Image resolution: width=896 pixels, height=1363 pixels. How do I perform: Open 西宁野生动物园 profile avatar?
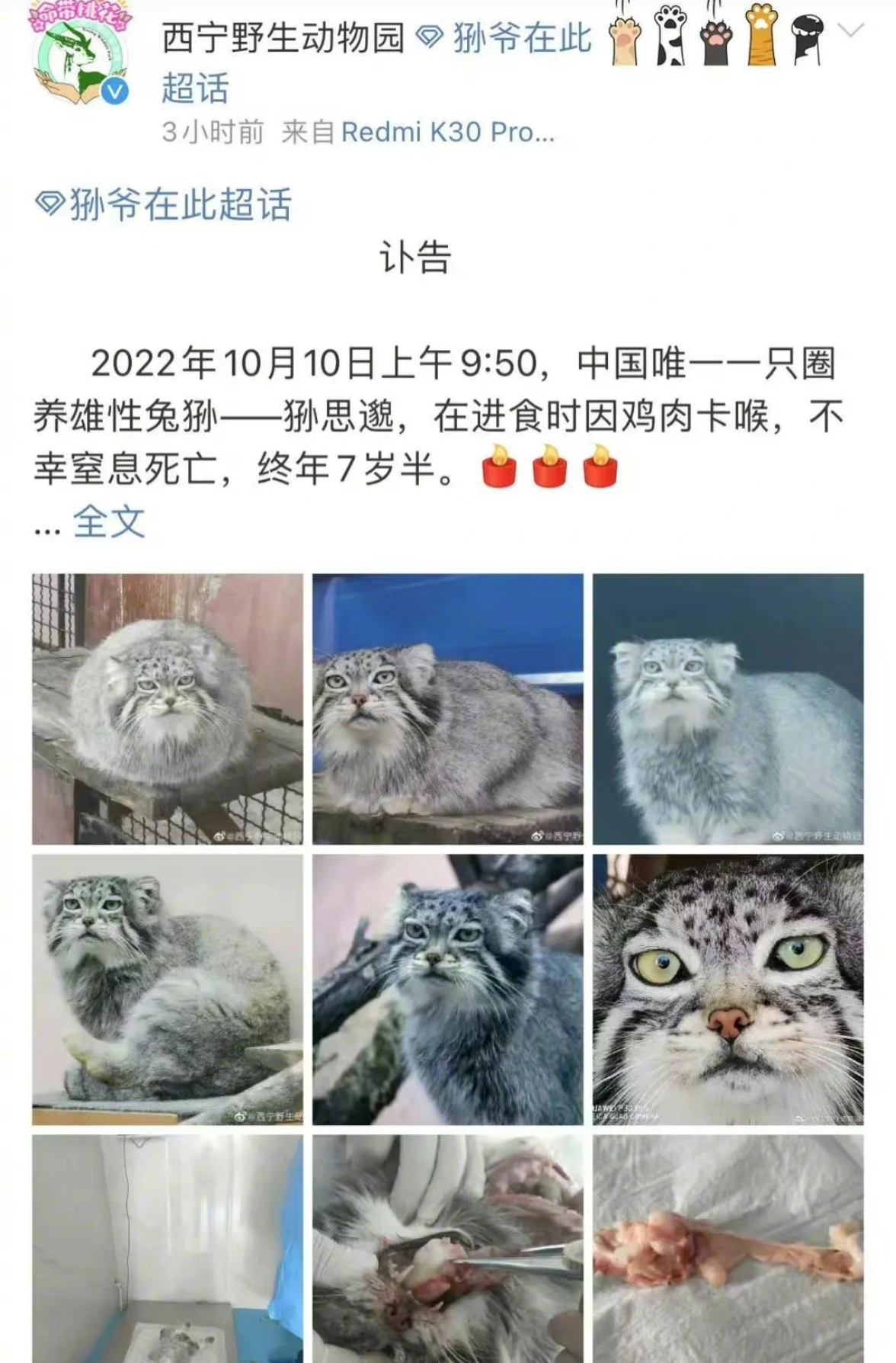point(79,56)
